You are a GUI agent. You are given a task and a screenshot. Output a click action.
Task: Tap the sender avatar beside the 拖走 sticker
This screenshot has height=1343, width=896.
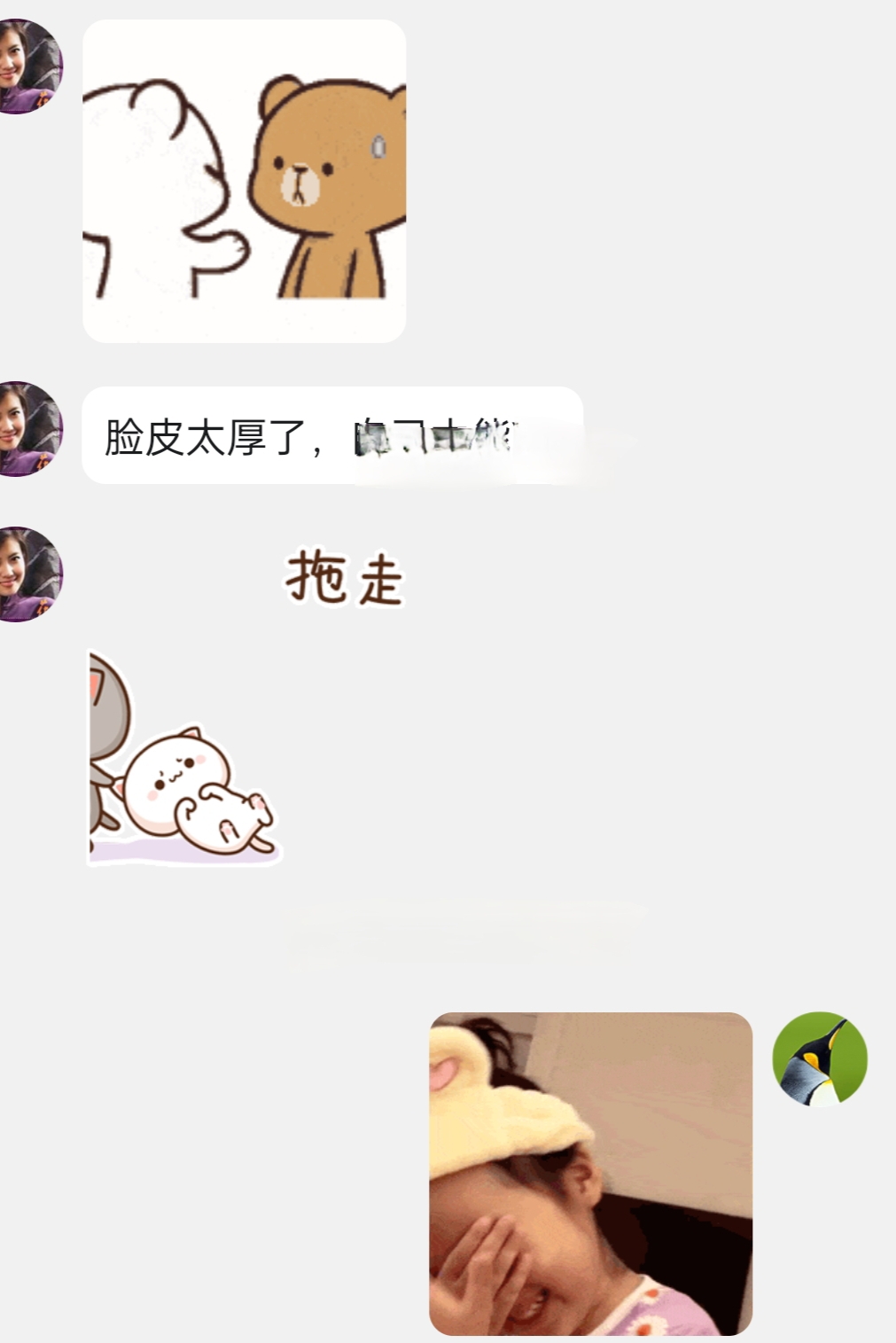tap(28, 574)
